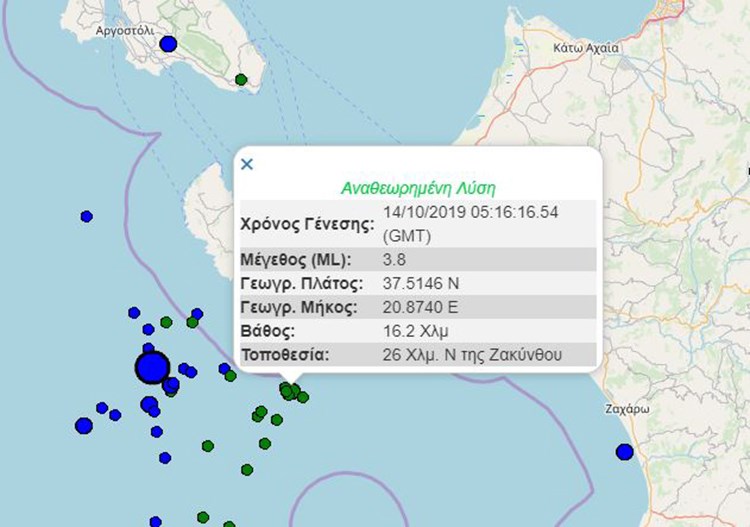Select the largest blue earthquake marker

point(152,368)
